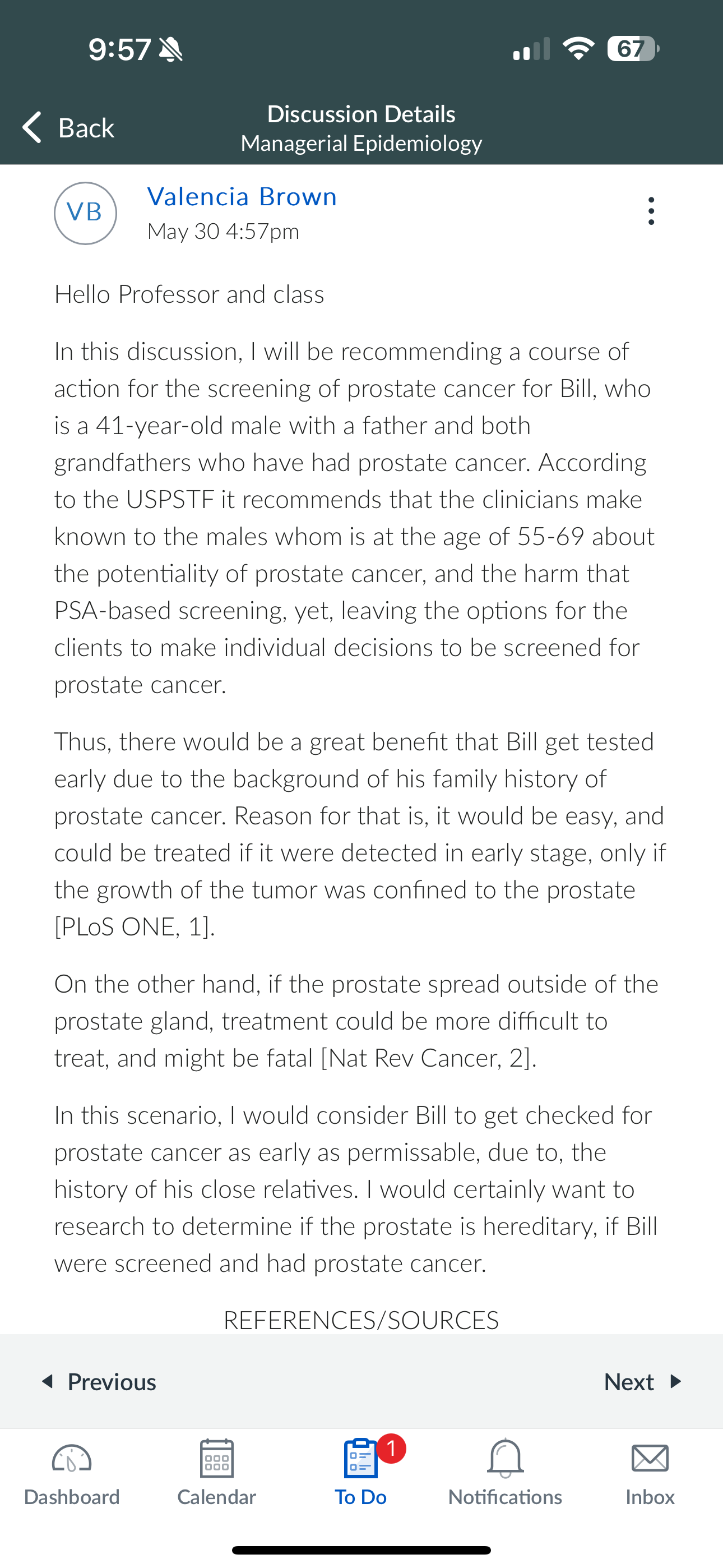Open the overflow menu on Valencia's post
The width and height of the screenshot is (723, 1568).
[651, 211]
